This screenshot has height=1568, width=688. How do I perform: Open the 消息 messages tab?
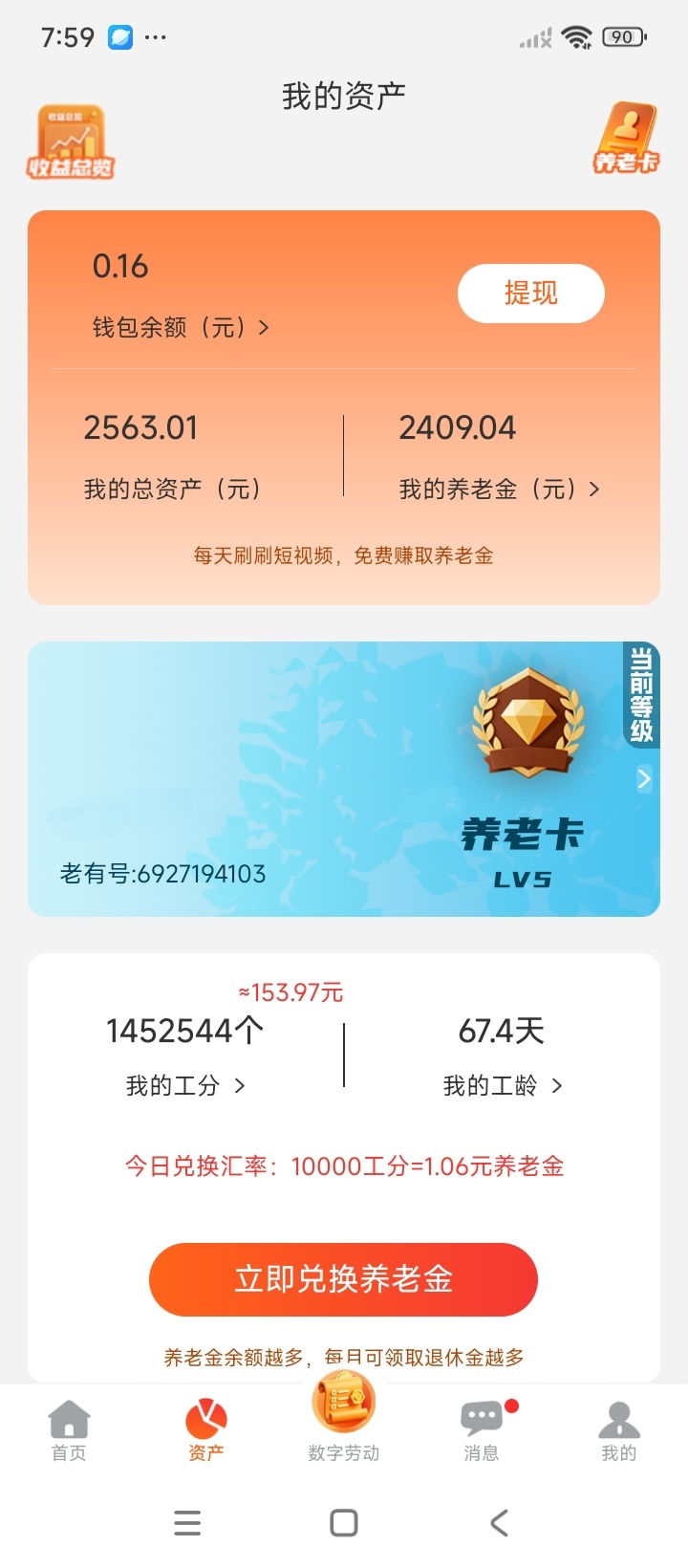482,1431
